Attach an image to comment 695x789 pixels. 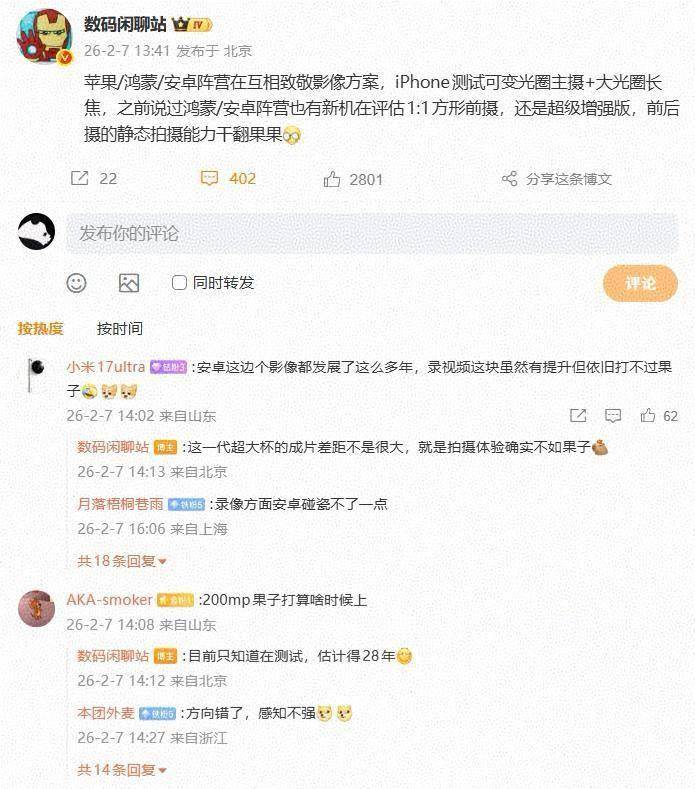pyautogui.click(x=129, y=283)
